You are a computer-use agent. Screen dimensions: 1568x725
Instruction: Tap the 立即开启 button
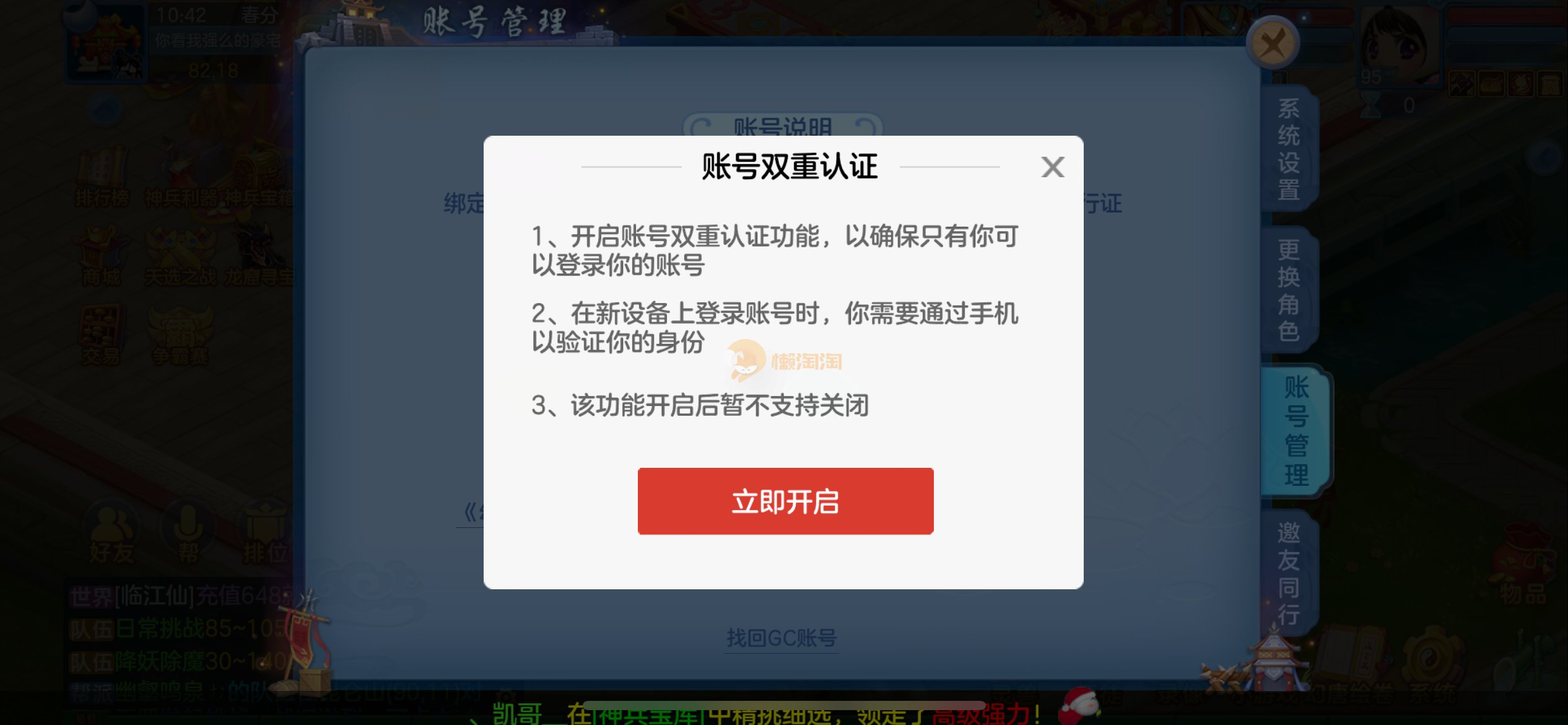click(x=785, y=501)
